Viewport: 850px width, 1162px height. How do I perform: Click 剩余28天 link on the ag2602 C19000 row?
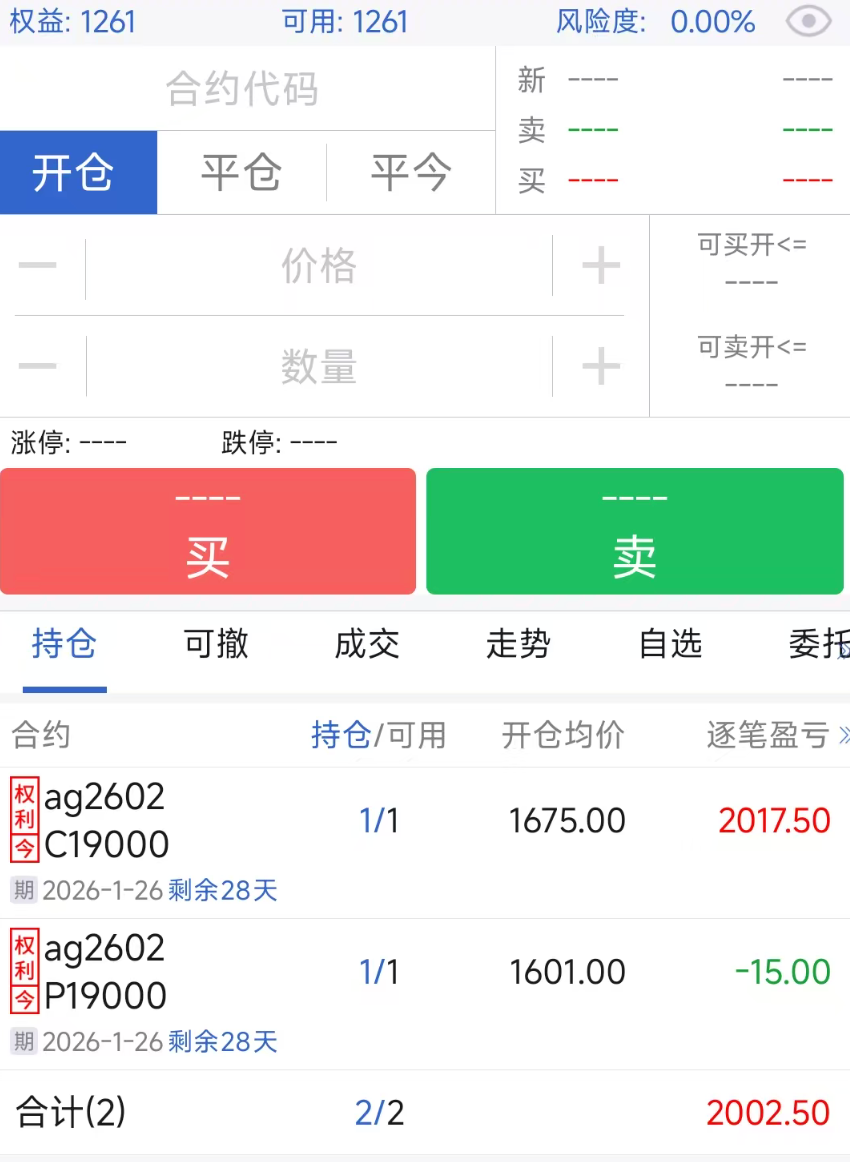pyautogui.click(x=222, y=890)
